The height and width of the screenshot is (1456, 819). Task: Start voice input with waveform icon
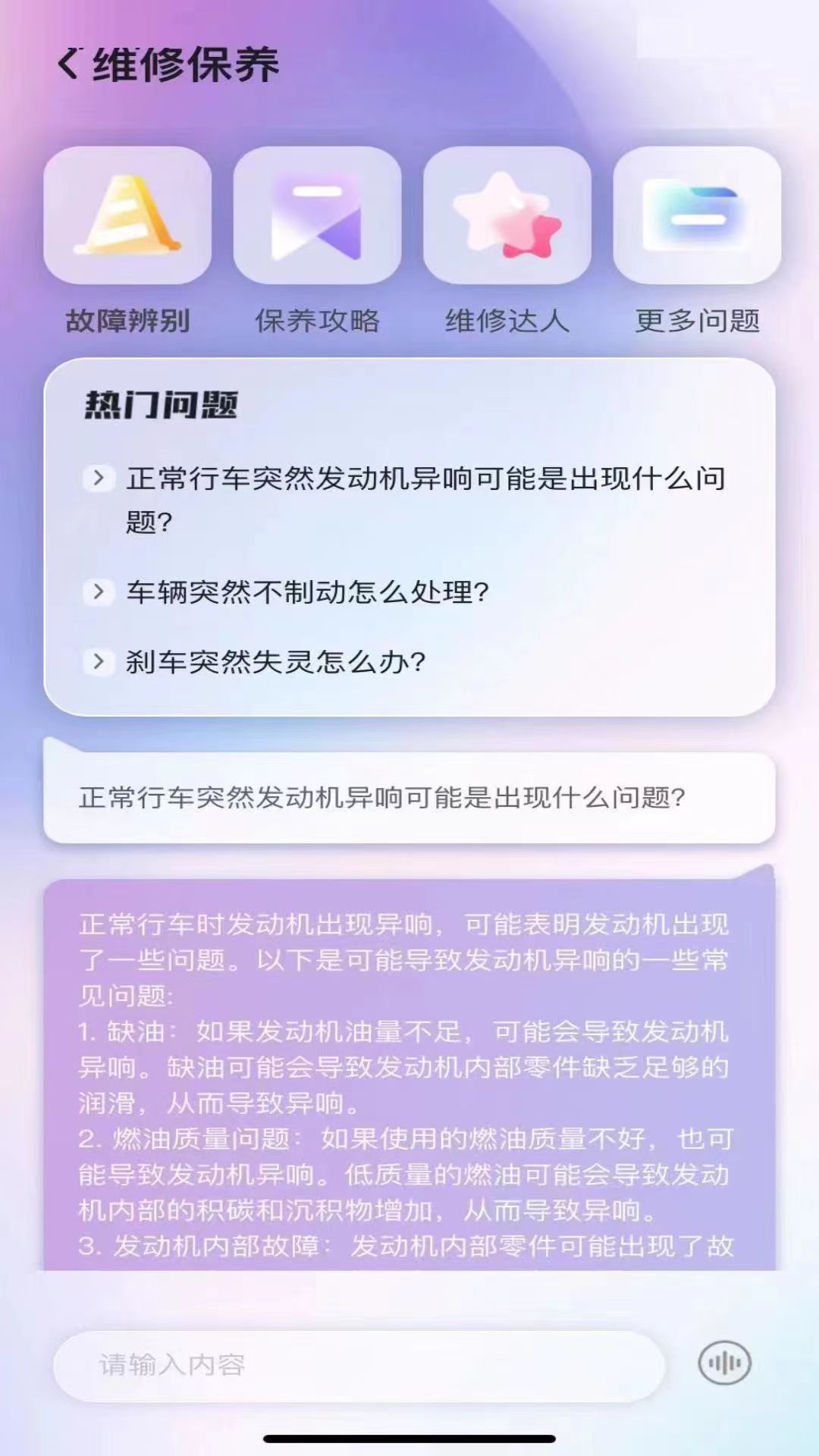pyautogui.click(x=724, y=1363)
